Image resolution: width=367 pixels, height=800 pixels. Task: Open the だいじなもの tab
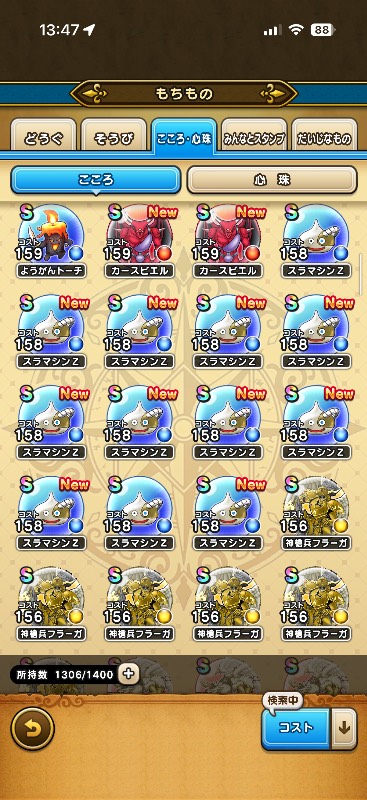pos(324,137)
